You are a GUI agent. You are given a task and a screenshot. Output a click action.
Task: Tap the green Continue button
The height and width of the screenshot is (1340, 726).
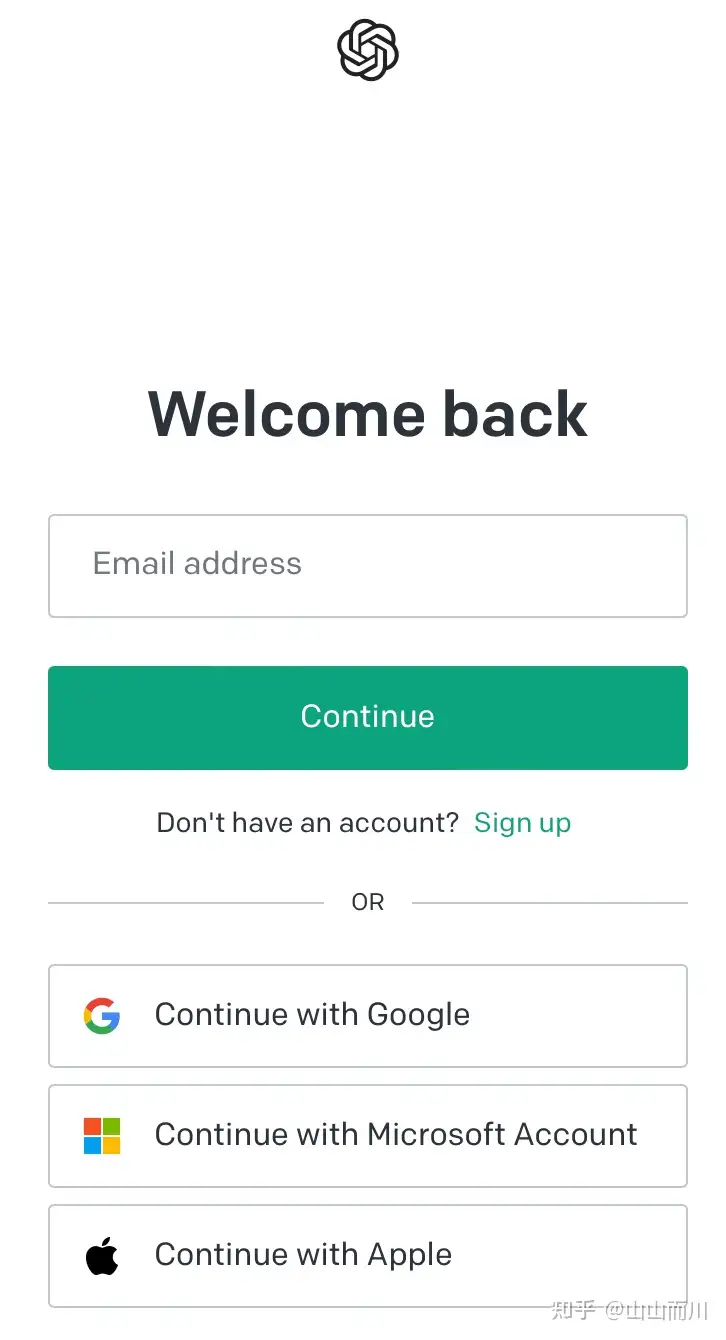[367, 718]
